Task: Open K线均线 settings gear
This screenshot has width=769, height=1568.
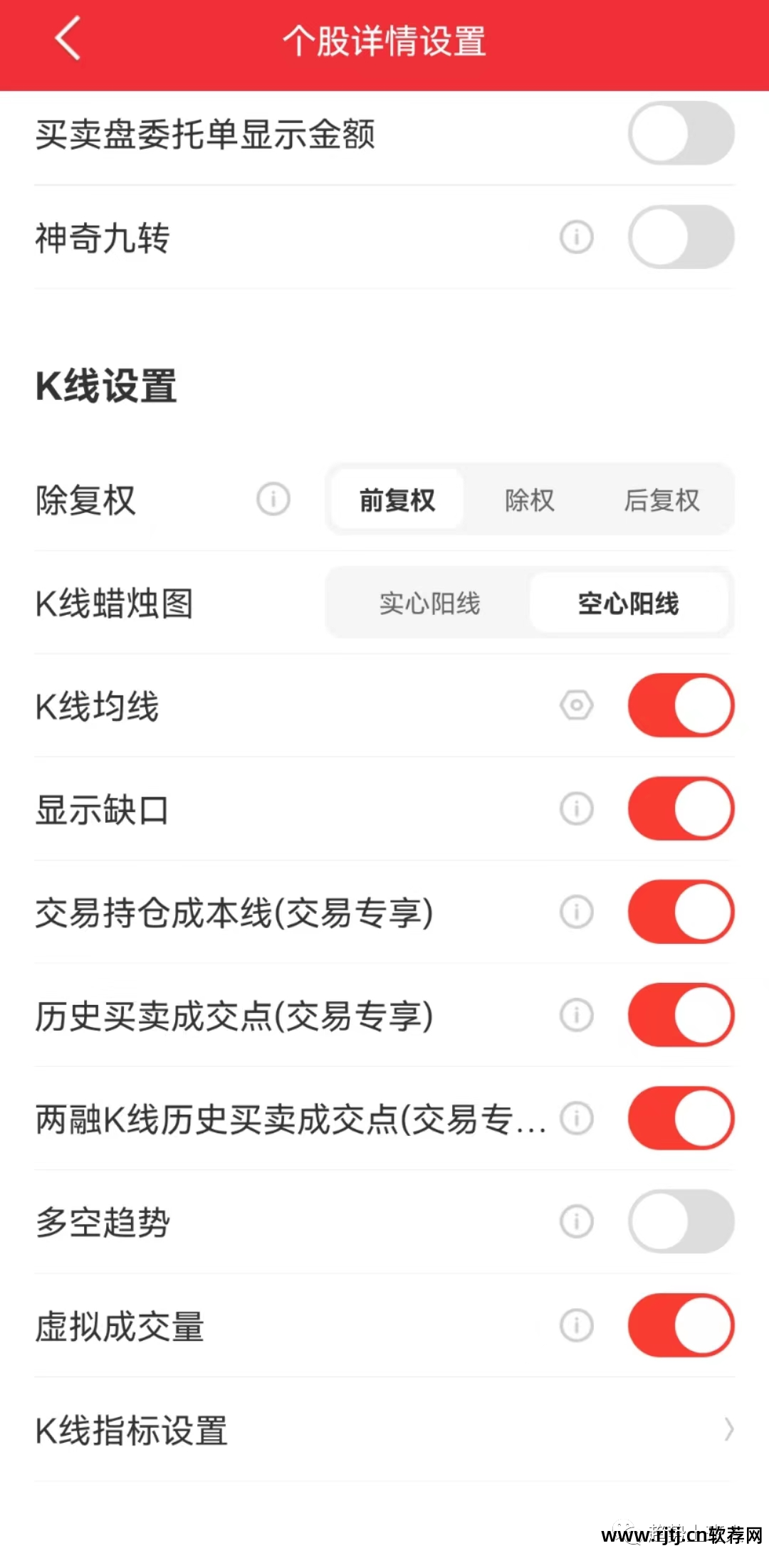Action: pos(576,706)
